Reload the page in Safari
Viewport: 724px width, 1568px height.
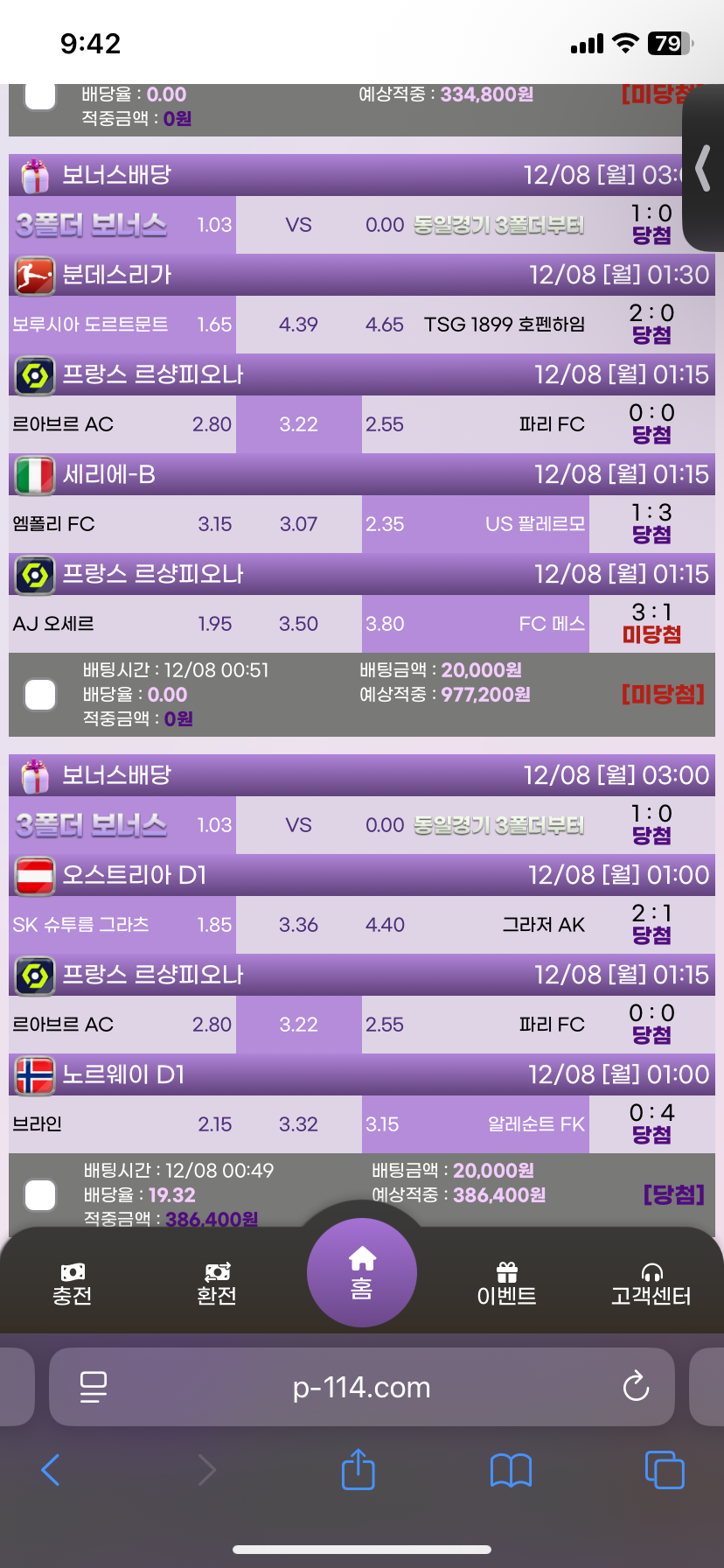point(636,1387)
